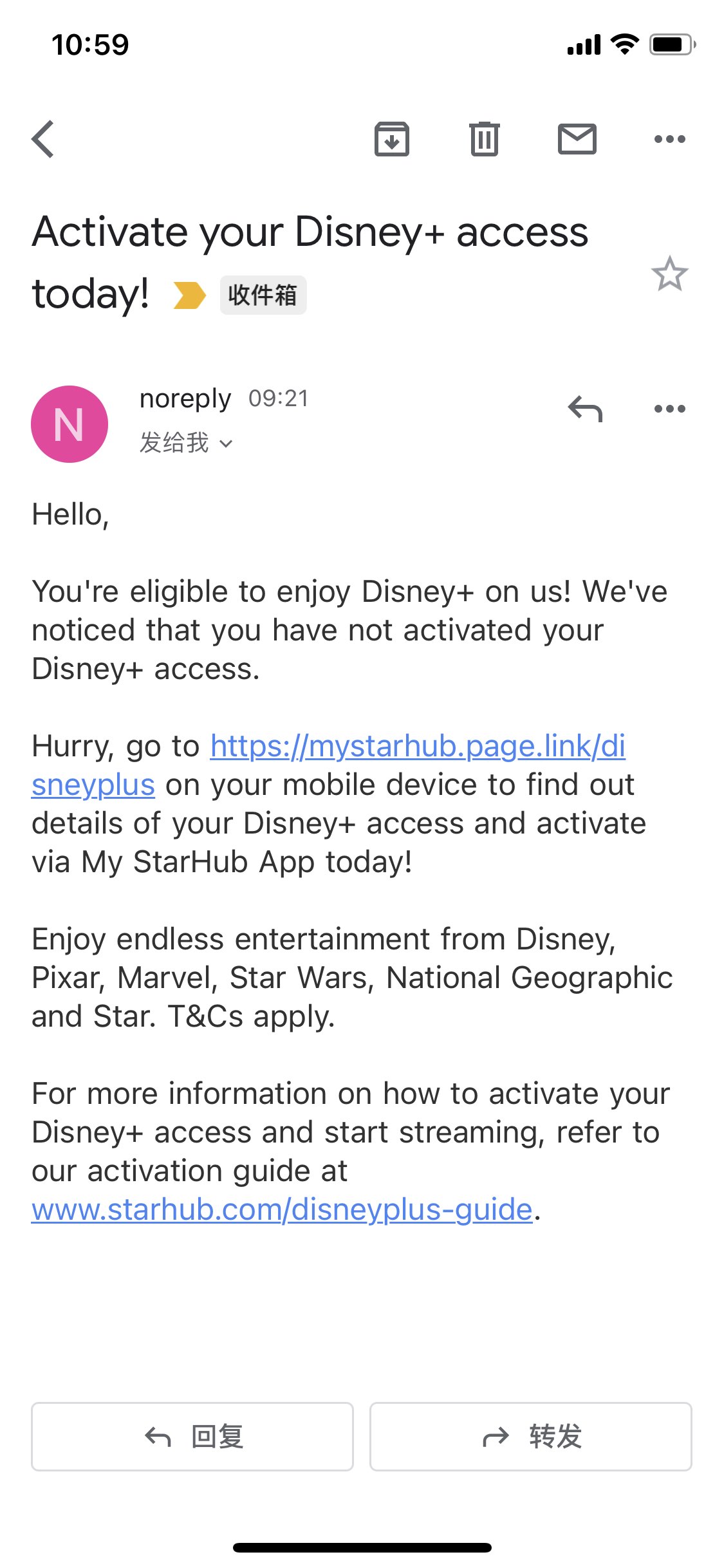Mark this email as unread

coord(577,139)
